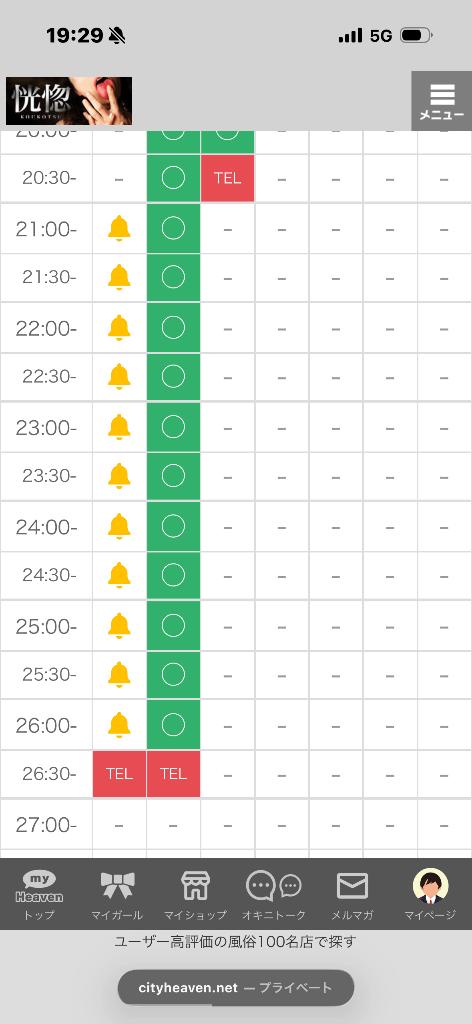Image resolution: width=472 pixels, height=1024 pixels.
Task: Reserve the green circle slot at 23:00
Action: [173, 427]
